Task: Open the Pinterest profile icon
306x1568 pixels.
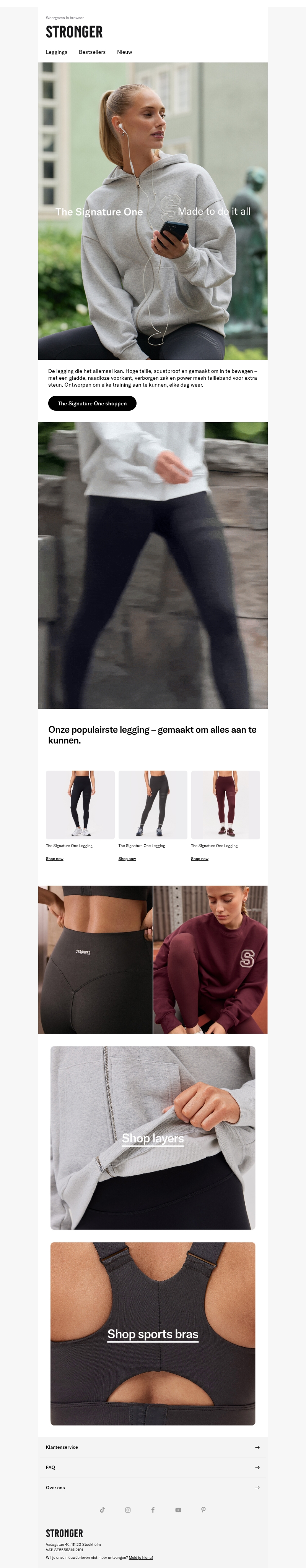Action: (203, 1510)
